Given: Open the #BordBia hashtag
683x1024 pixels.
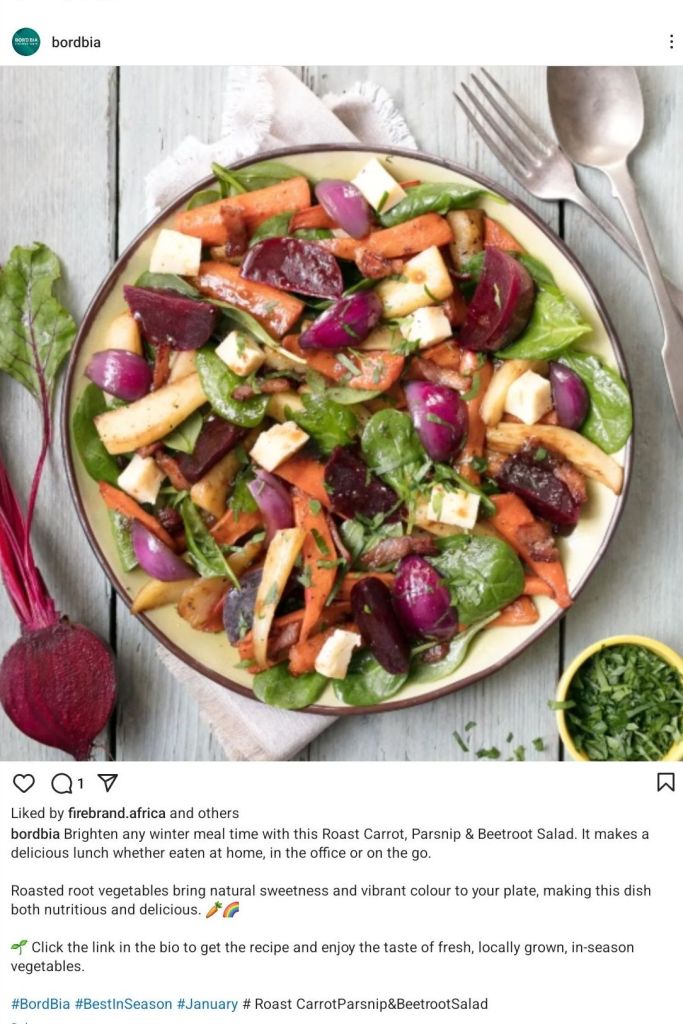Looking at the screenshot, I should click(40, 1003).
